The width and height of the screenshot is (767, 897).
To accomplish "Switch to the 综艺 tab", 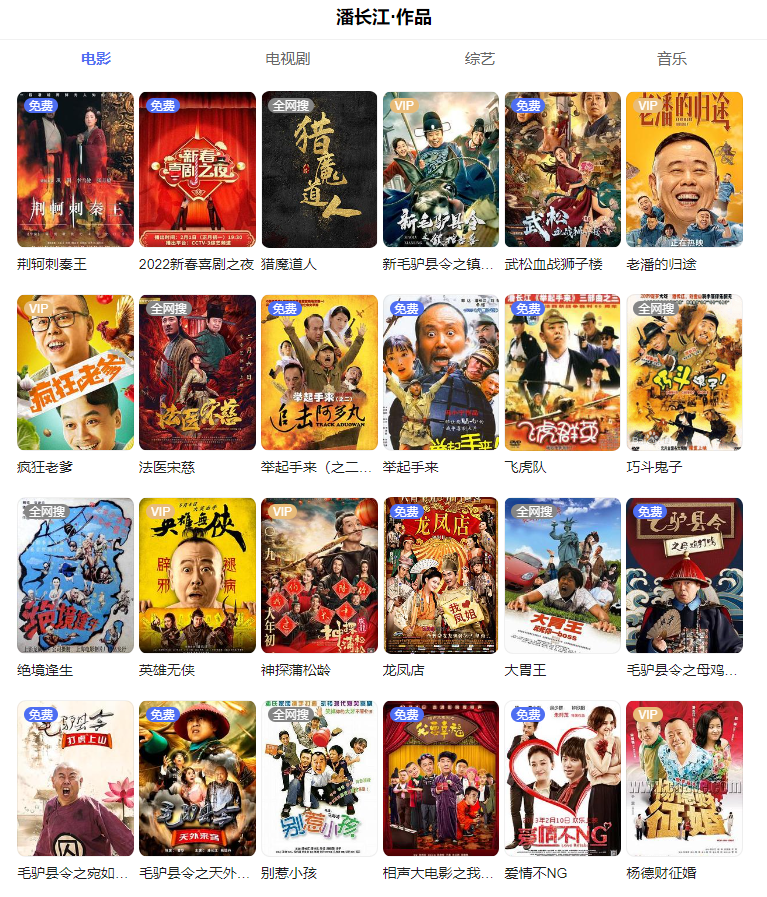I will 480,59.
